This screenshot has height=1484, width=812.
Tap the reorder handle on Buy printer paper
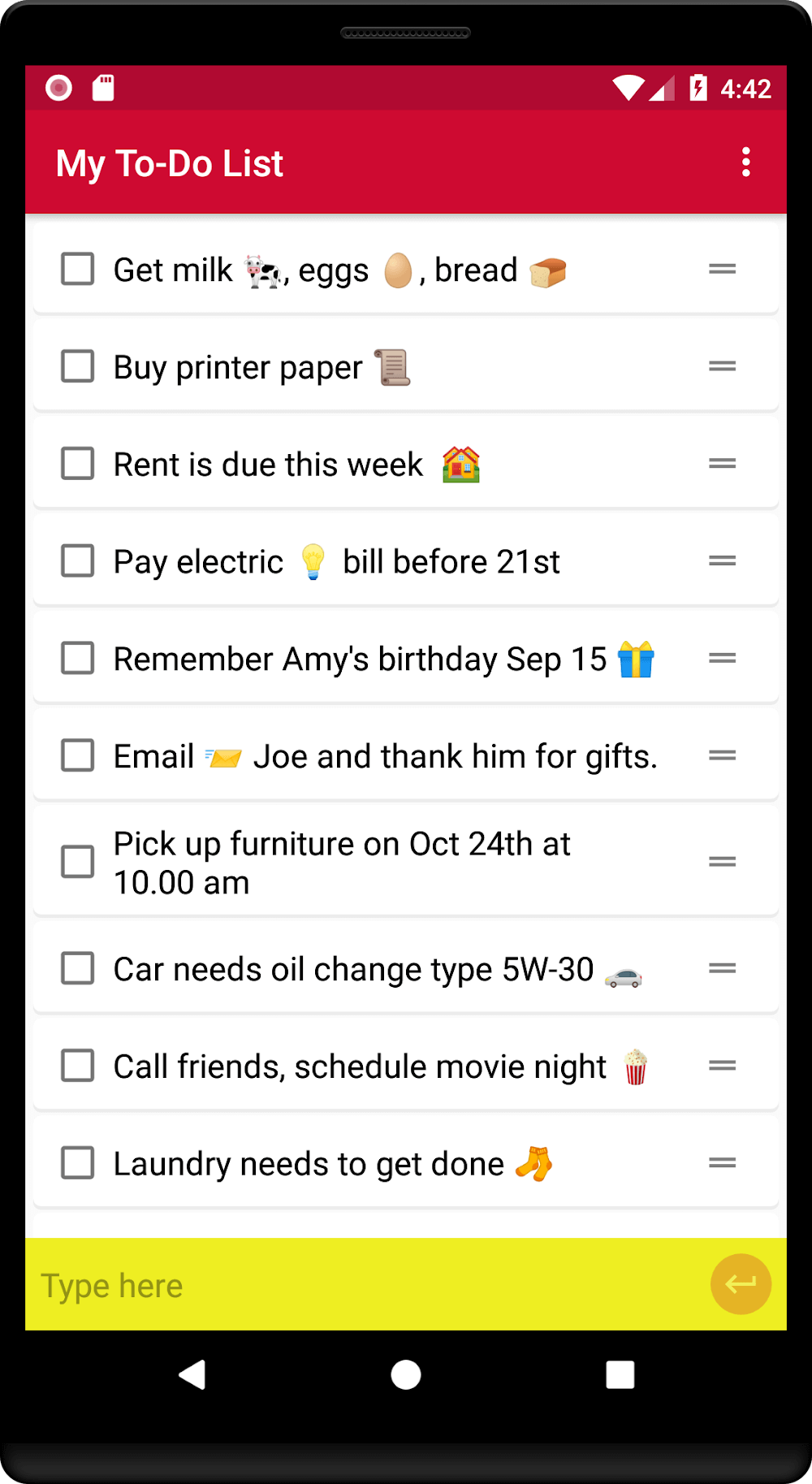[x=722, y=366]
